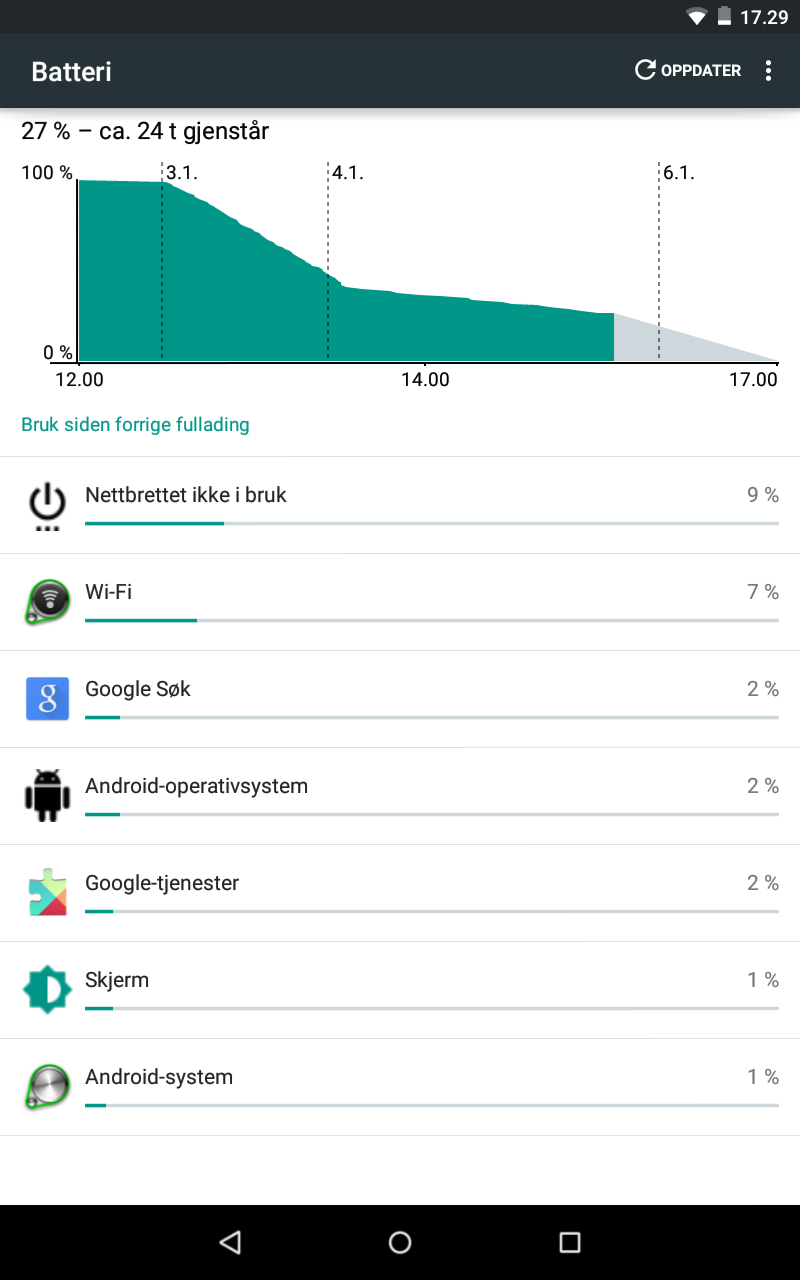Screen dimensions: 800x1280
Task: Tap the OPPDATER refresh button
Action: coord(688,70)
